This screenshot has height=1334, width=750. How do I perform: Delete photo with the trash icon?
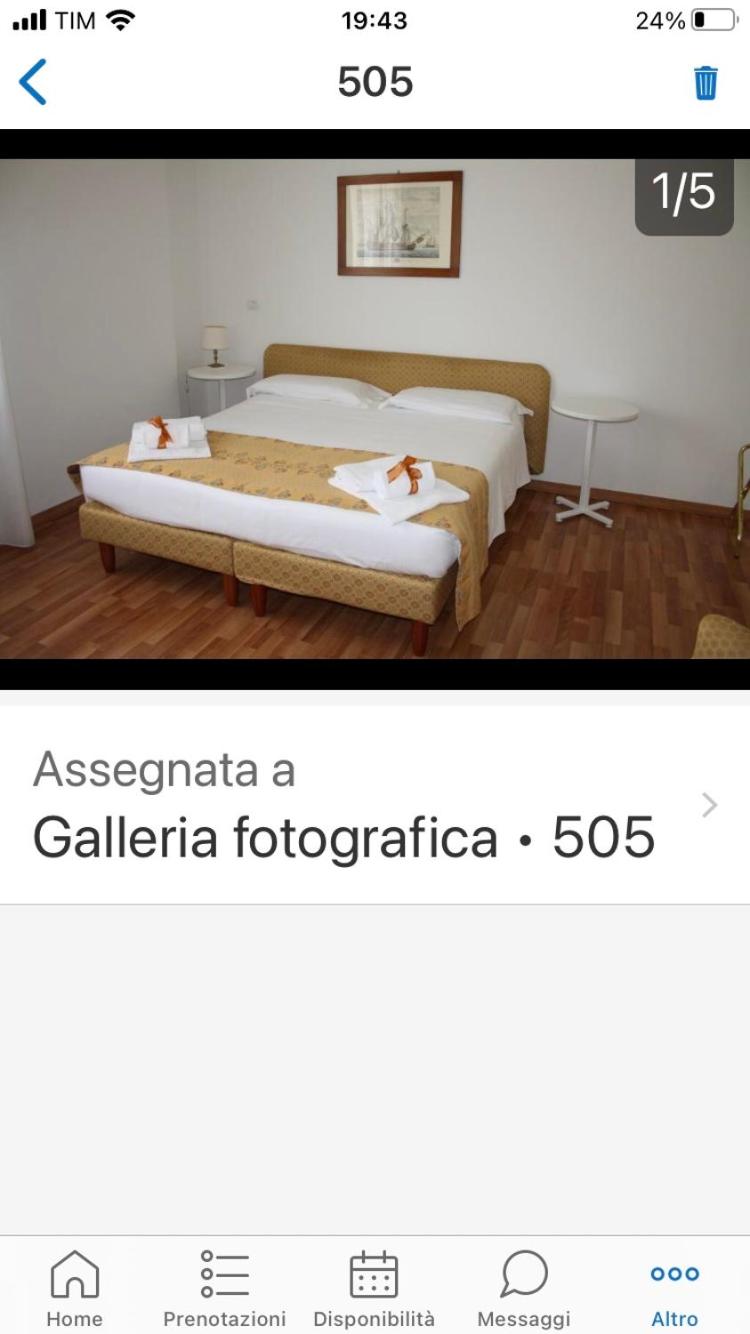[706, 82]
